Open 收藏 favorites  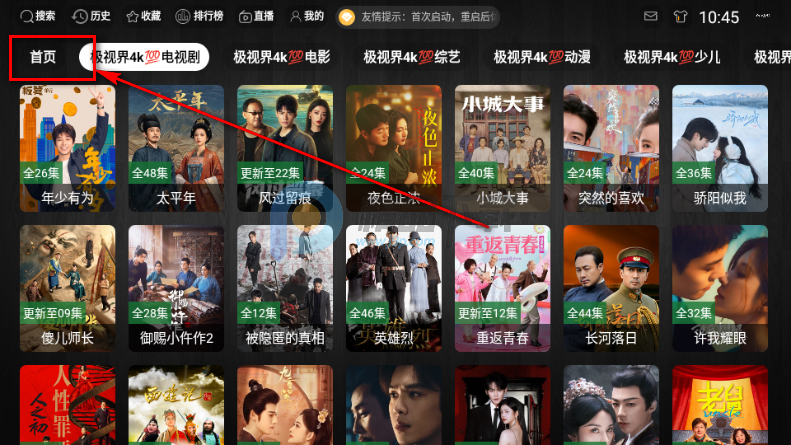142,16
